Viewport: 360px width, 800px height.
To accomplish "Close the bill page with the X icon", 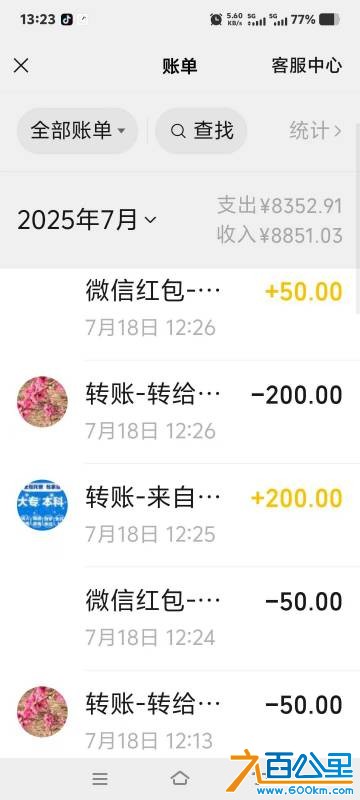I will click(x=21, y=66).
